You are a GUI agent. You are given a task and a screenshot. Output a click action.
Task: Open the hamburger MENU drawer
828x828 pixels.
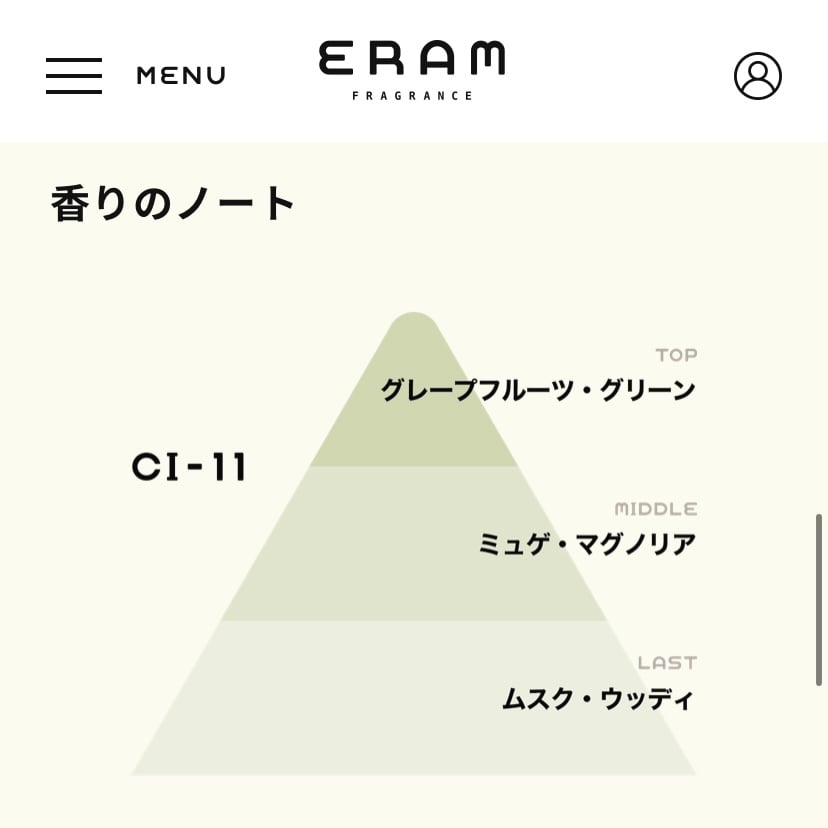tap(74, 76)
